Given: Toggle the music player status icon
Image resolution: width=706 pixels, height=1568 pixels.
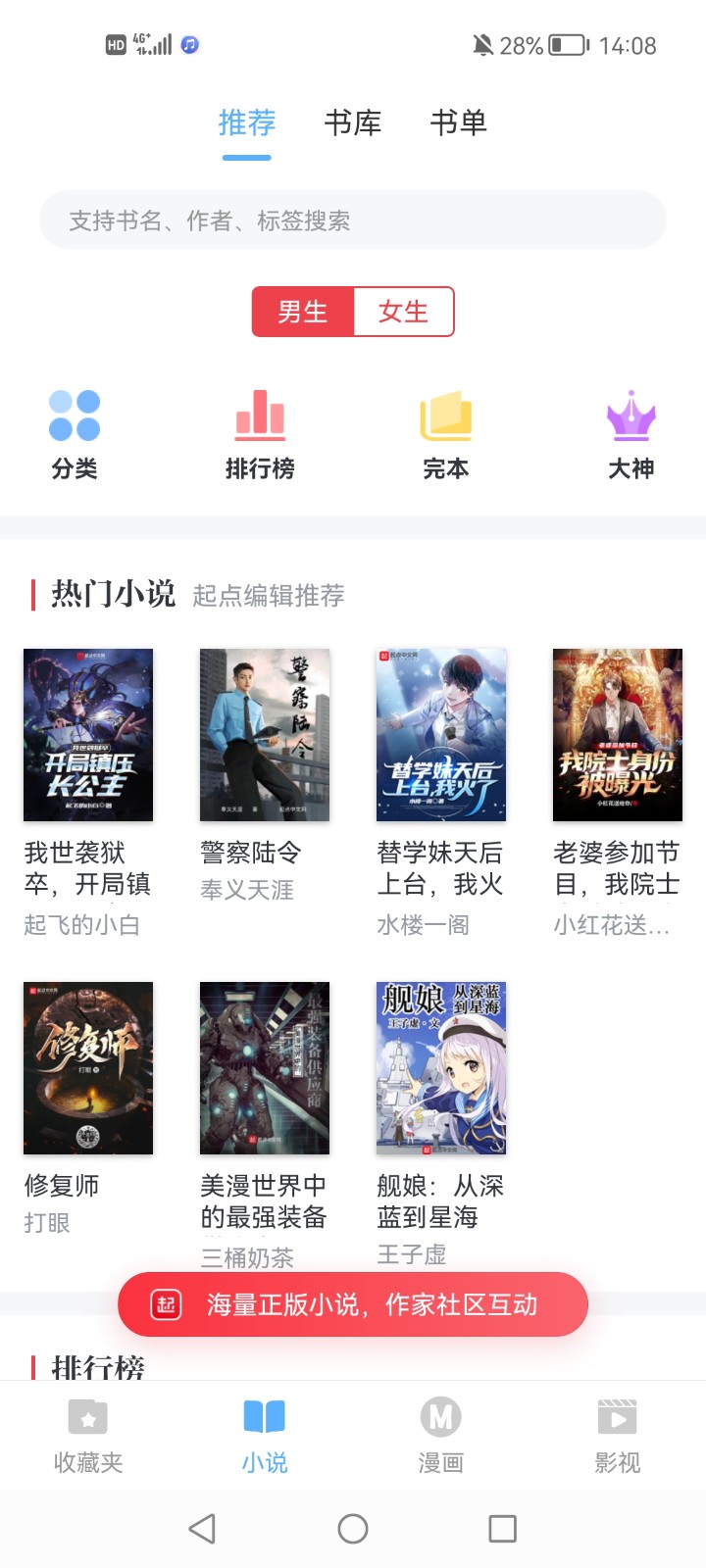Looking at the screenshot, I should pyautogui.click(x=190, y=44).
